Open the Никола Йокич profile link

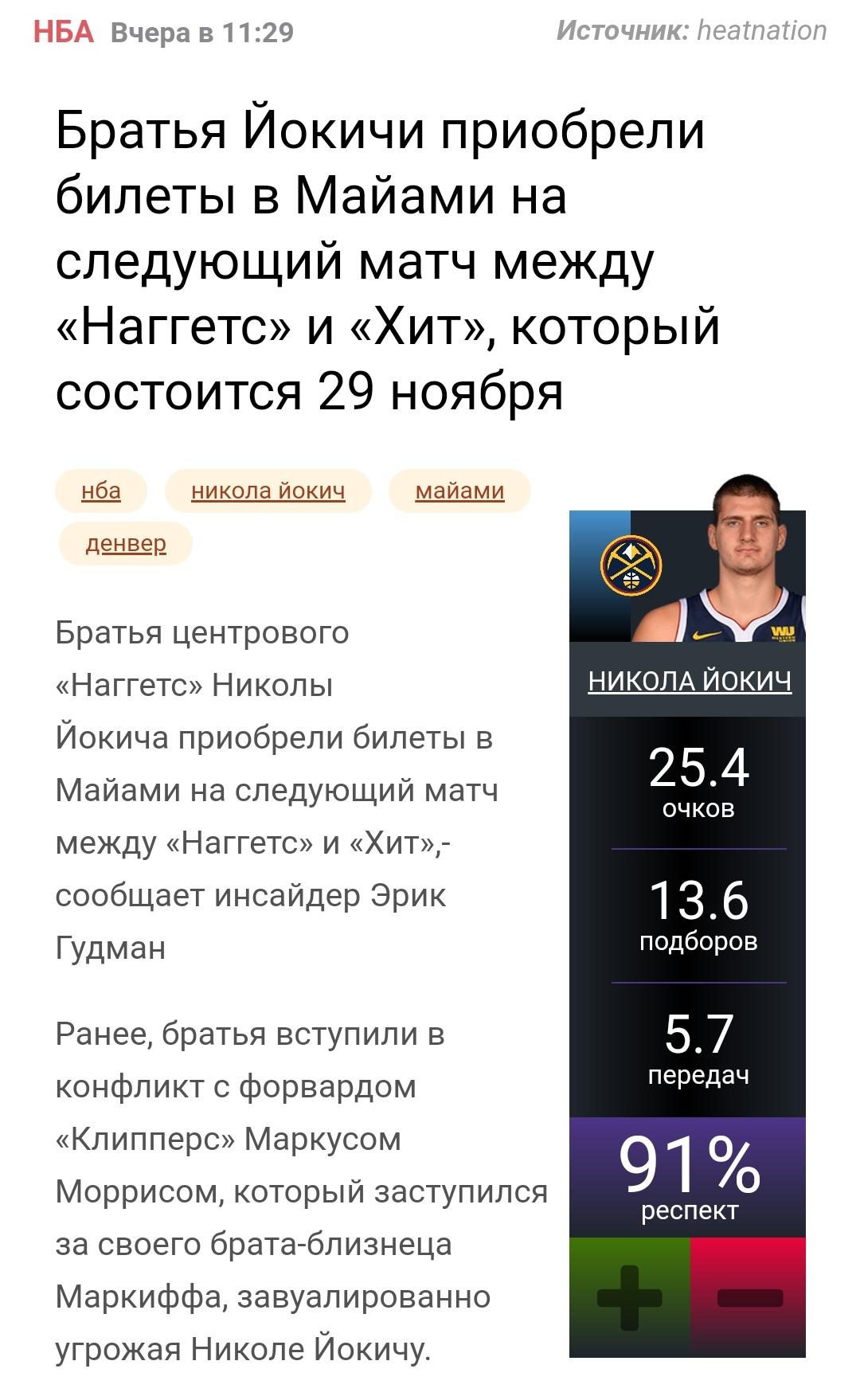pyautogui.click(x=690, y=681)
